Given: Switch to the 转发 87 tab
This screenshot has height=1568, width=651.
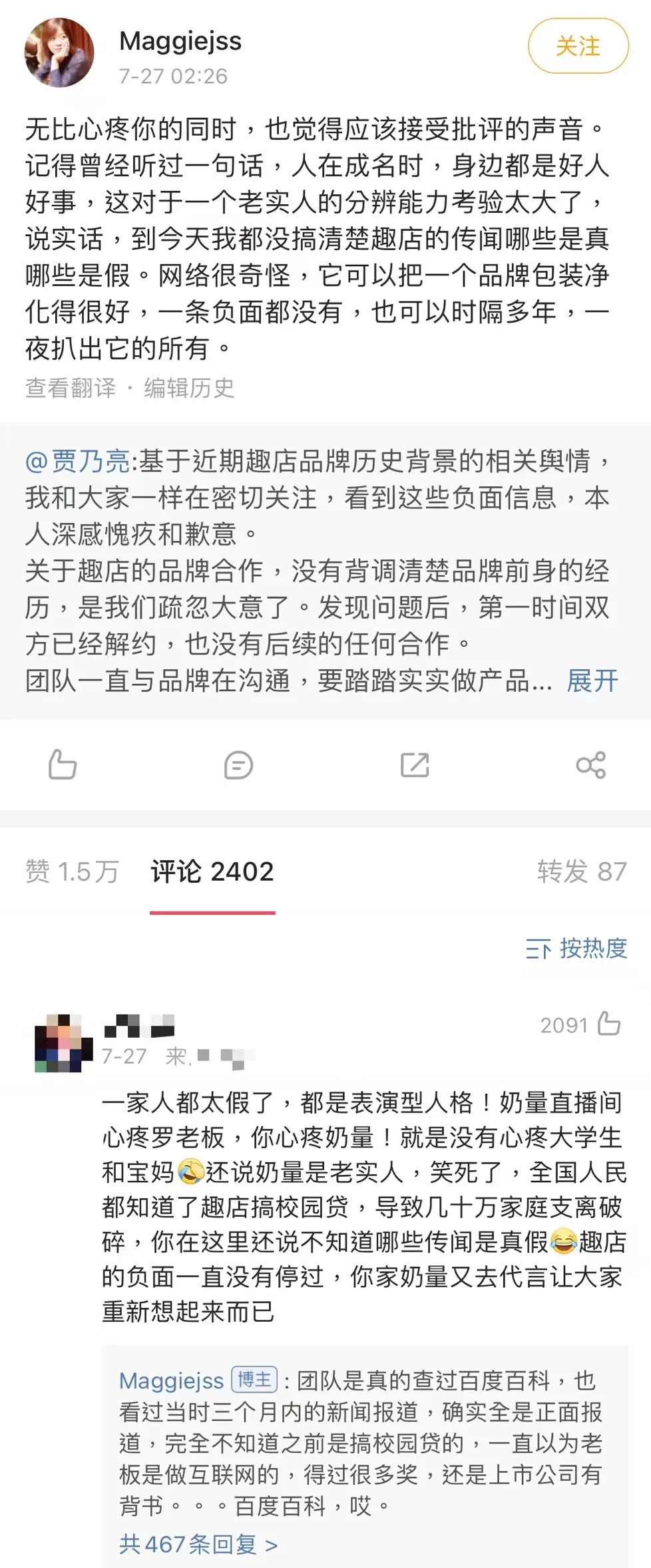Looking at the screenshot, I should point(582,871).
